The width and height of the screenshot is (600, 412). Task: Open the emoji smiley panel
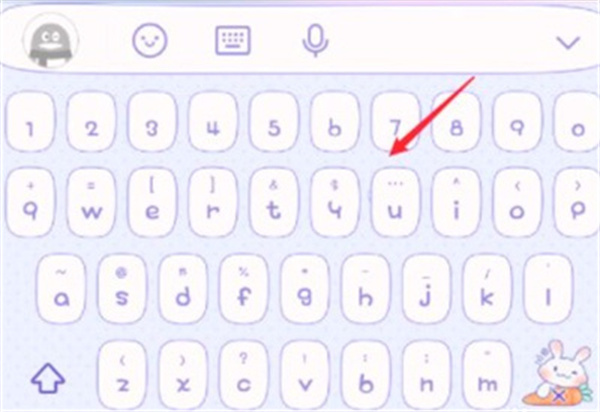151,41
